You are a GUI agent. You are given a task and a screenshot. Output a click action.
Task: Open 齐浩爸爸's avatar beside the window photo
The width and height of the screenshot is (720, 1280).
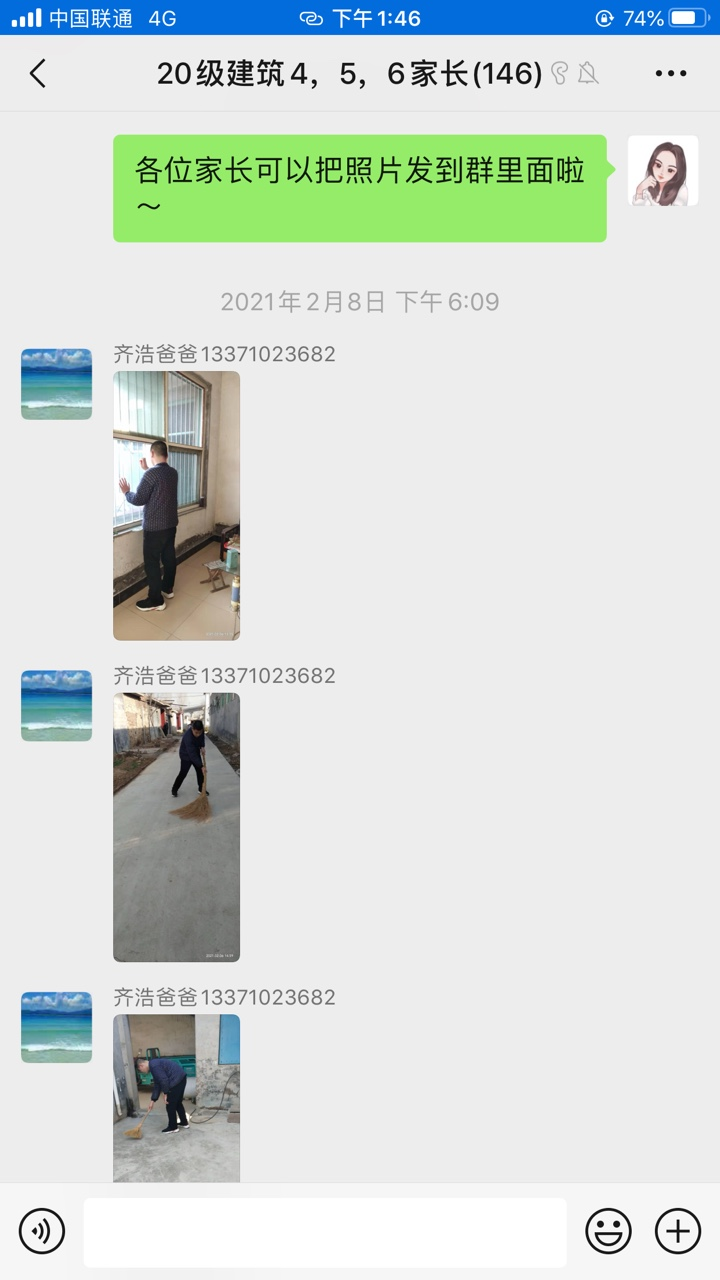pyautogui.click(x=56, y=384)
